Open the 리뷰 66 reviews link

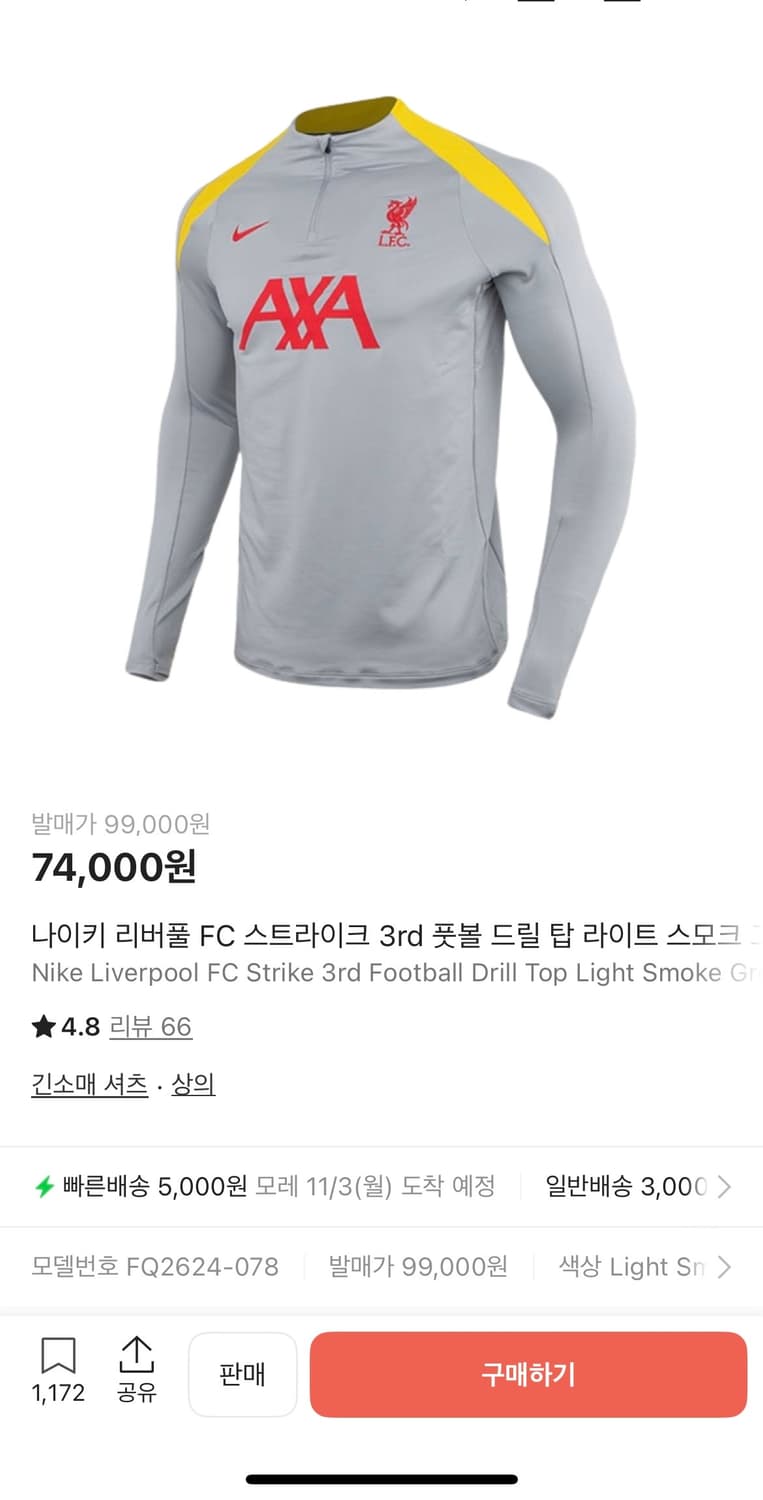150,1027
